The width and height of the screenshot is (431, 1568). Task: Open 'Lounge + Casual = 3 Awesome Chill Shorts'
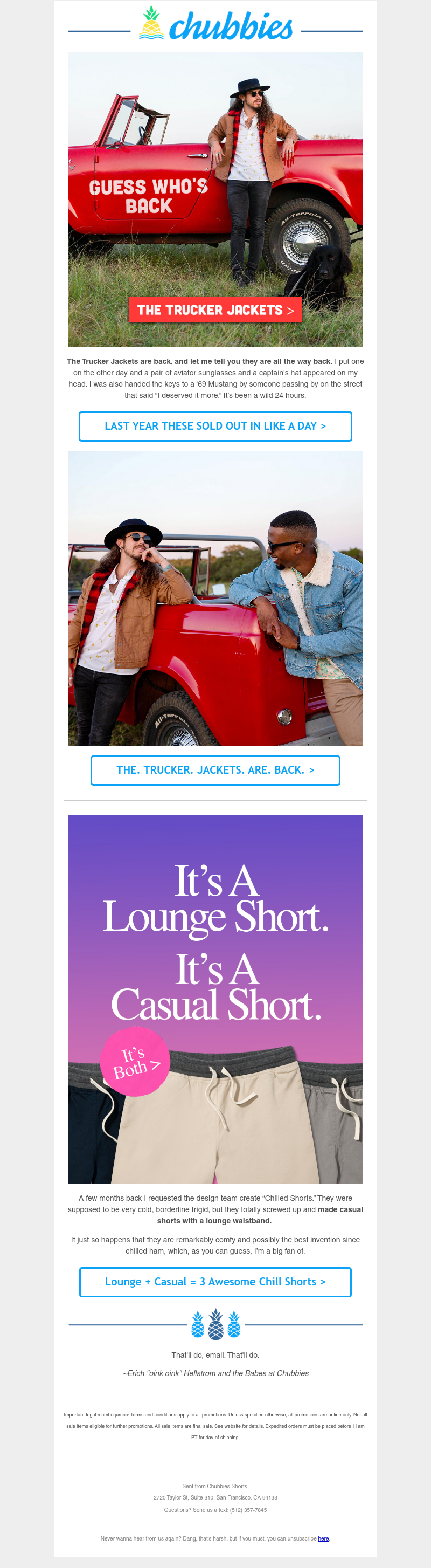coord(215,1282)
